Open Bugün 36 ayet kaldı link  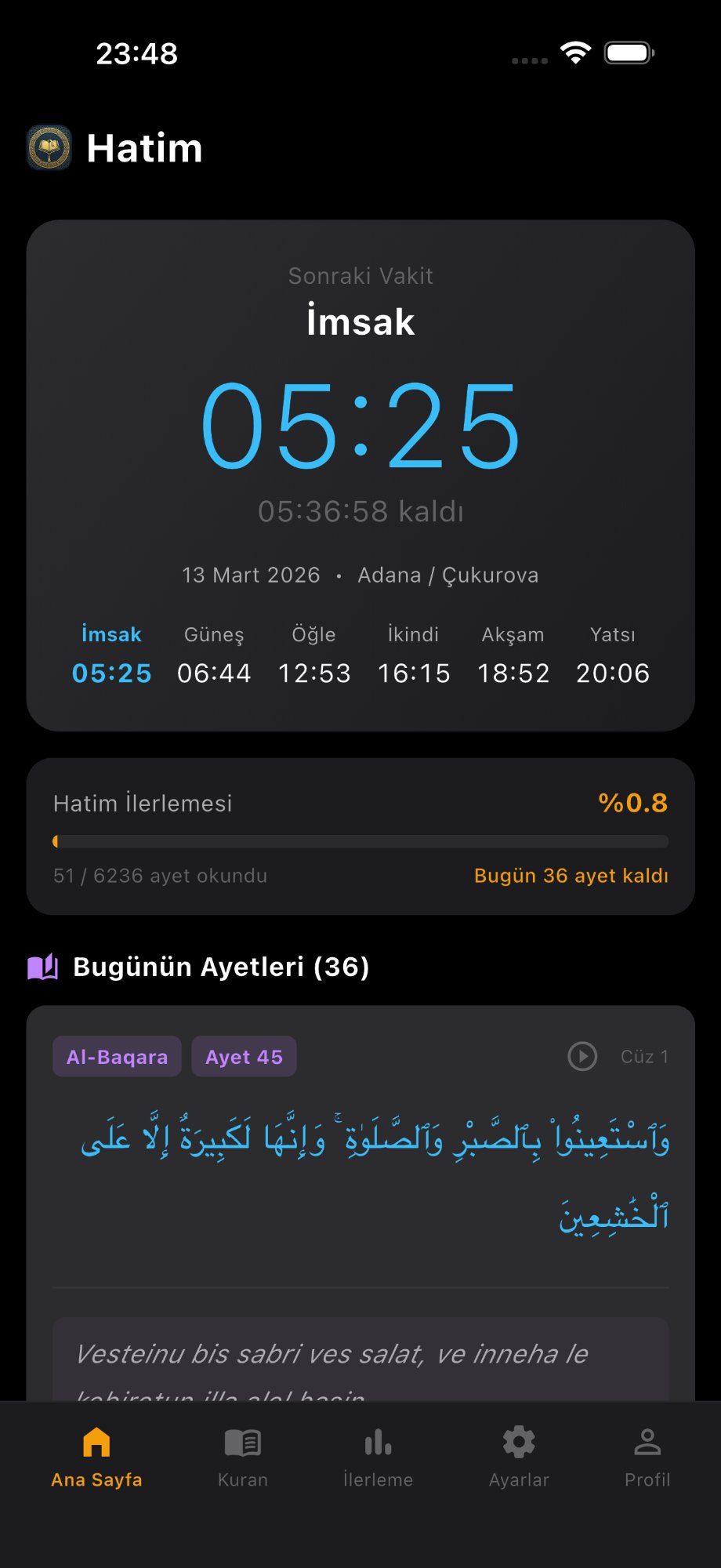coord(570,875)
